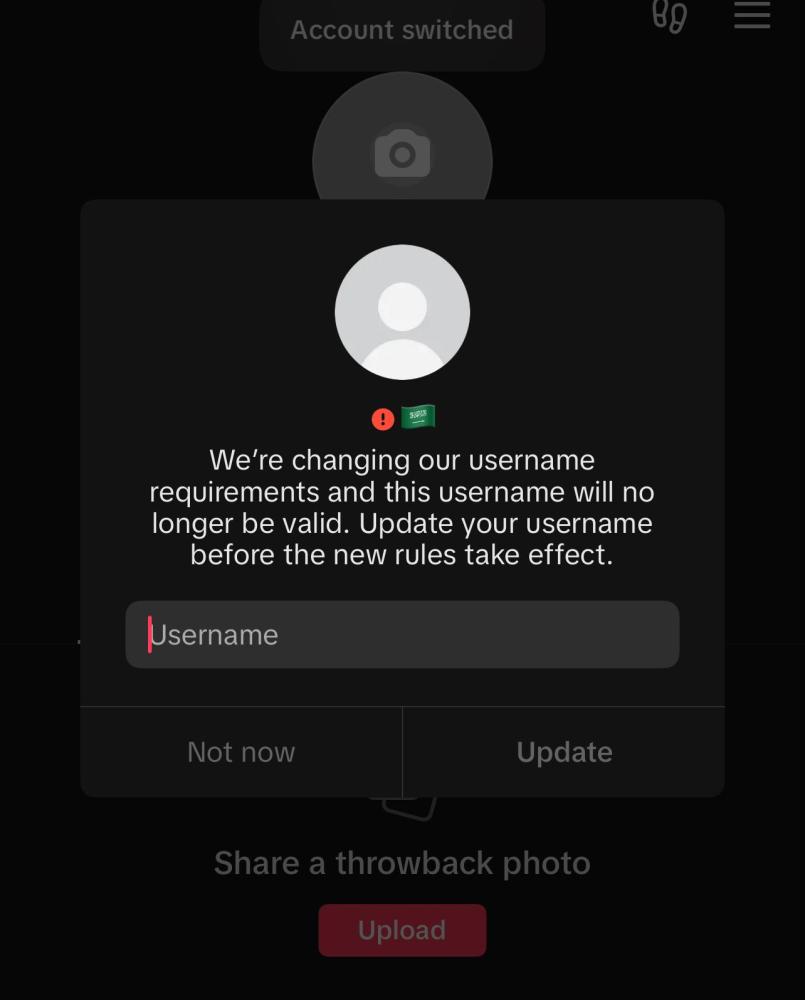Tap the Username text field
Screen dimensions: 805x1000
[402, 634]
